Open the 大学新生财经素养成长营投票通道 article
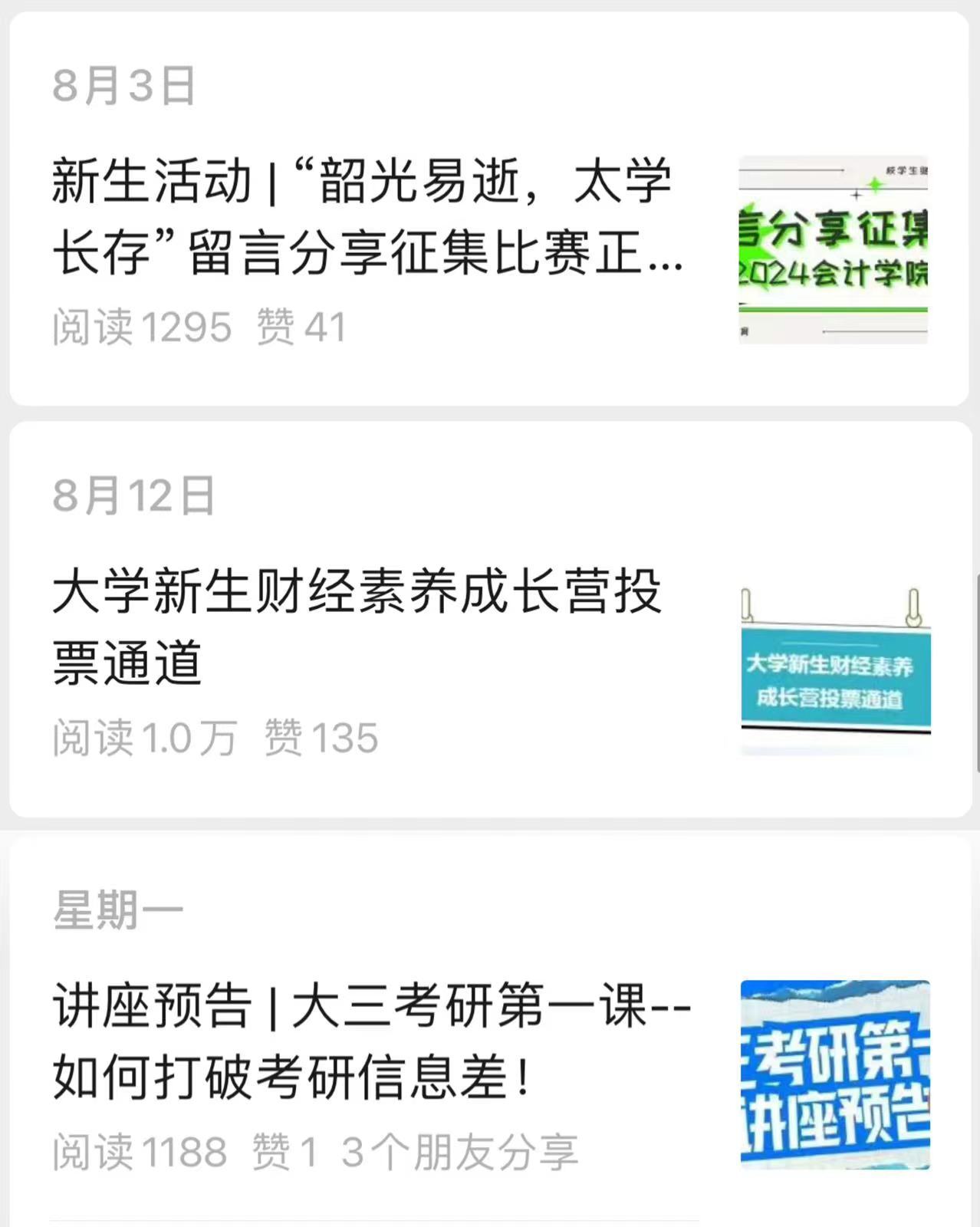The image size is (980, 1227). tap(357, 627)
